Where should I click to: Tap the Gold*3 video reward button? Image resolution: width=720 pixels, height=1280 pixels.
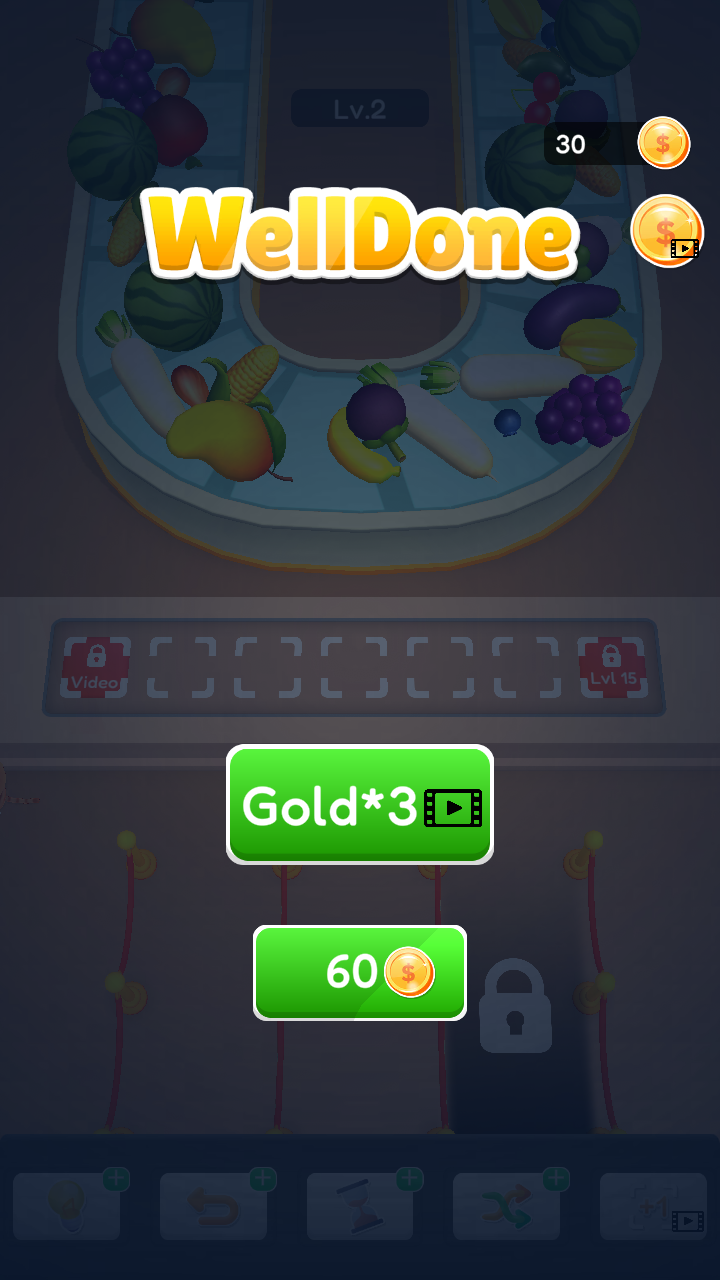pyautogui.click(x=360, y=804)
